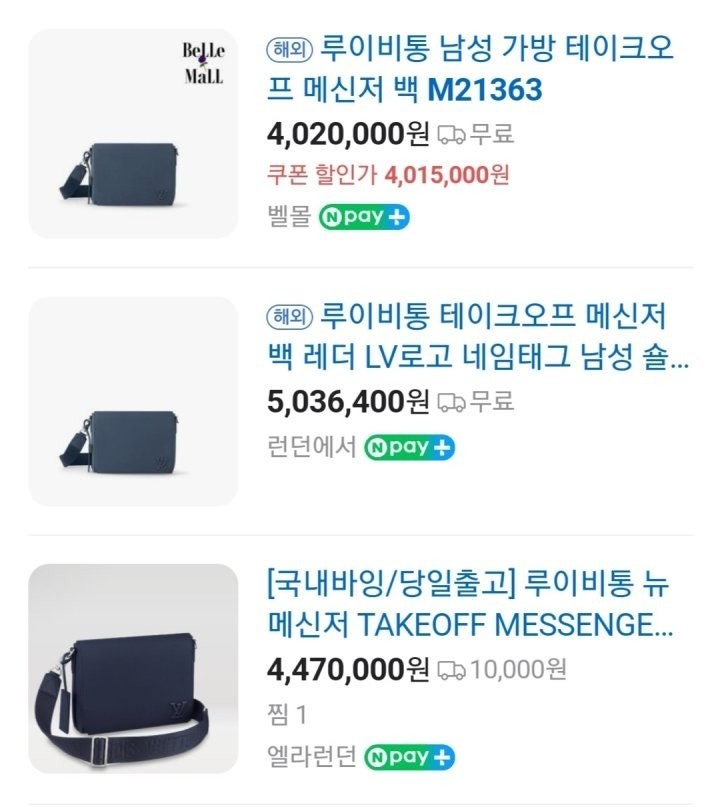Open the 국내바잉/당일출고 listing title
720x807 pixels.
click(x=470, y=604)
